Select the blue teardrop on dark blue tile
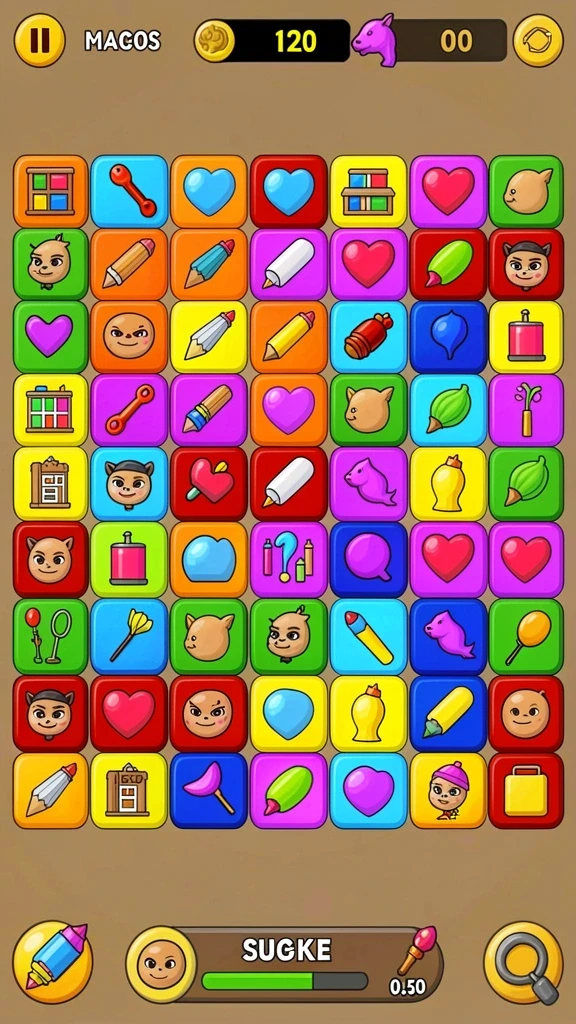Image resolution: width=576 pixels, height=1024 pixels. tap(448, 337)
